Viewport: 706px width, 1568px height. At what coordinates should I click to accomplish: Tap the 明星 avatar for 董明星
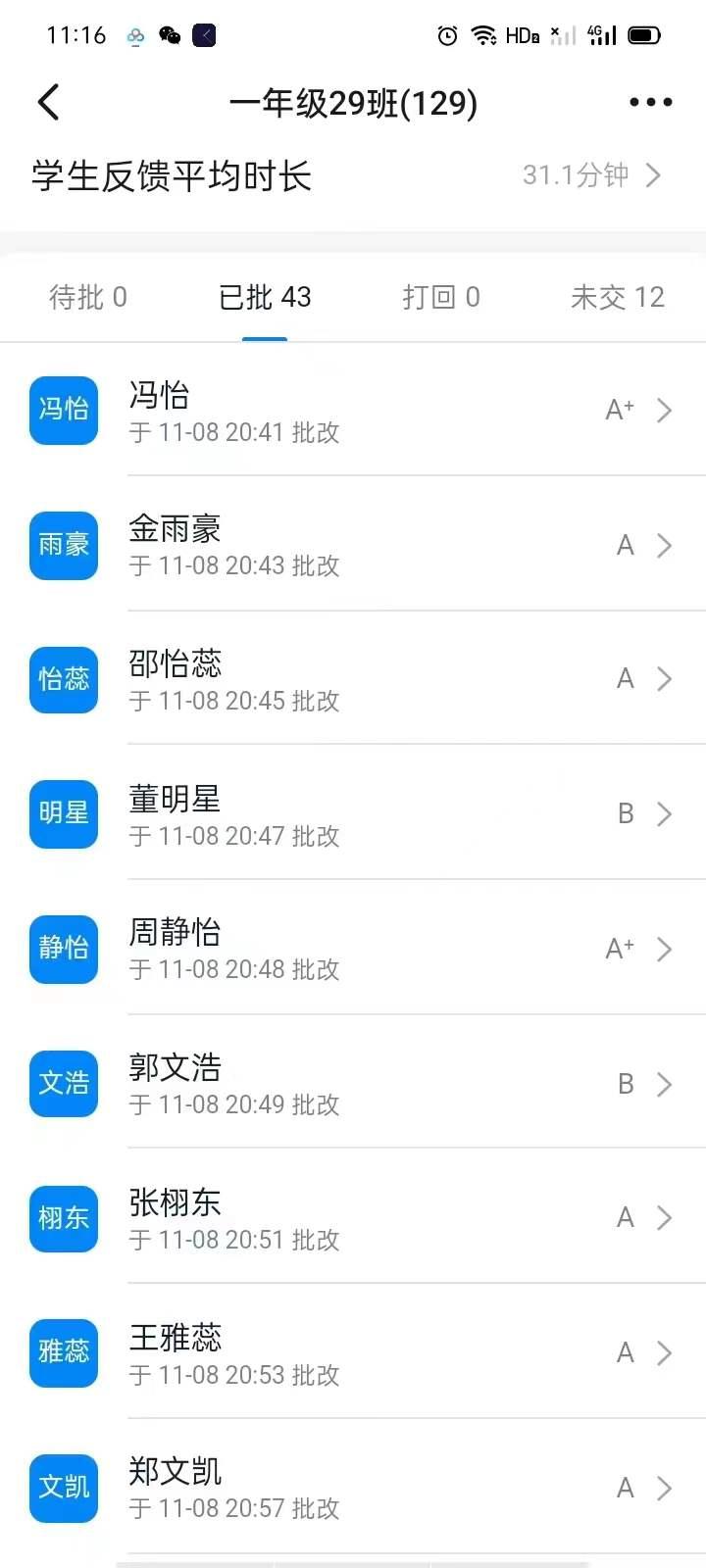[x=63, y=814]
